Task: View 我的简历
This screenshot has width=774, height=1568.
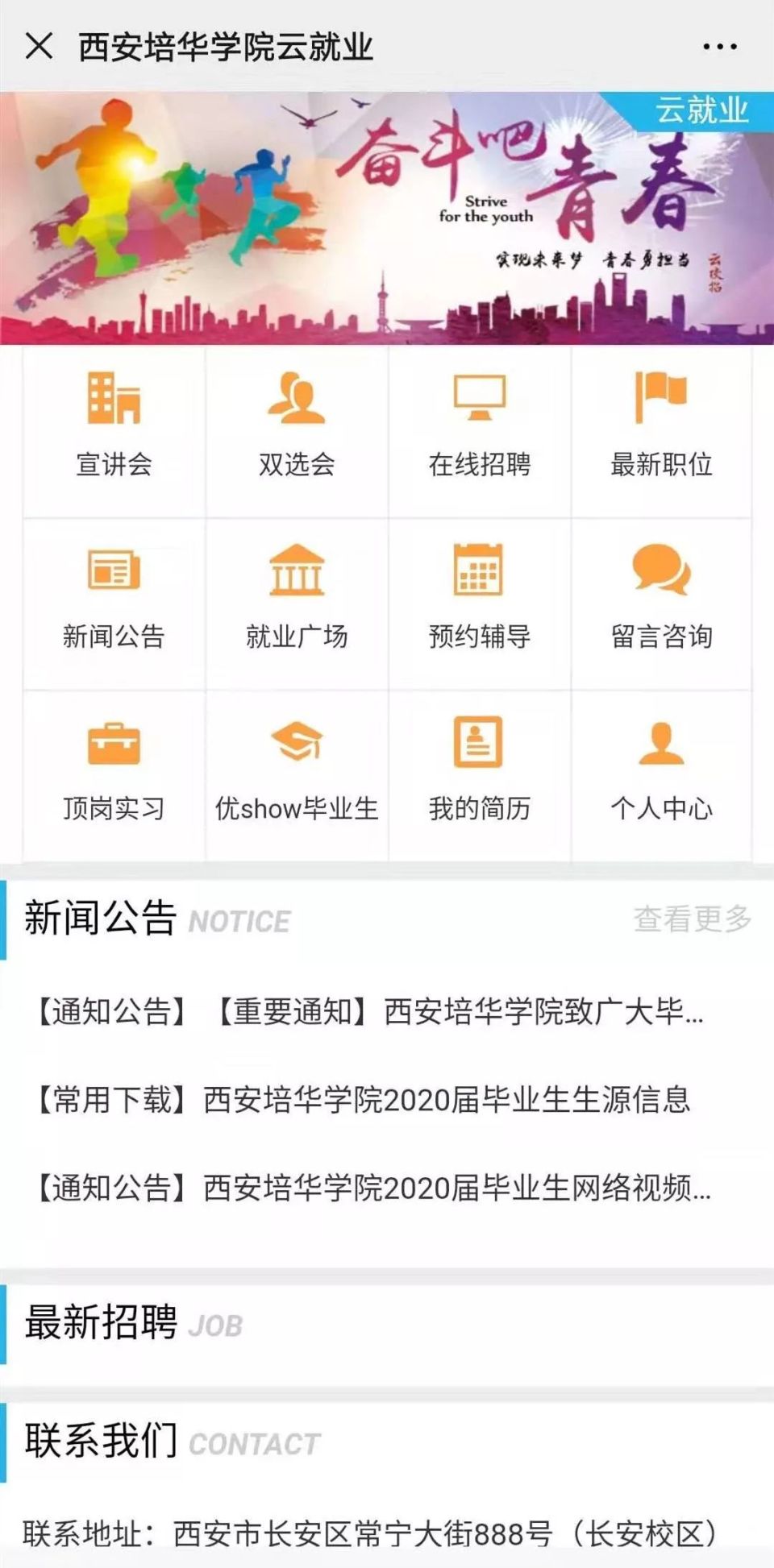Action: click(480, 775)
